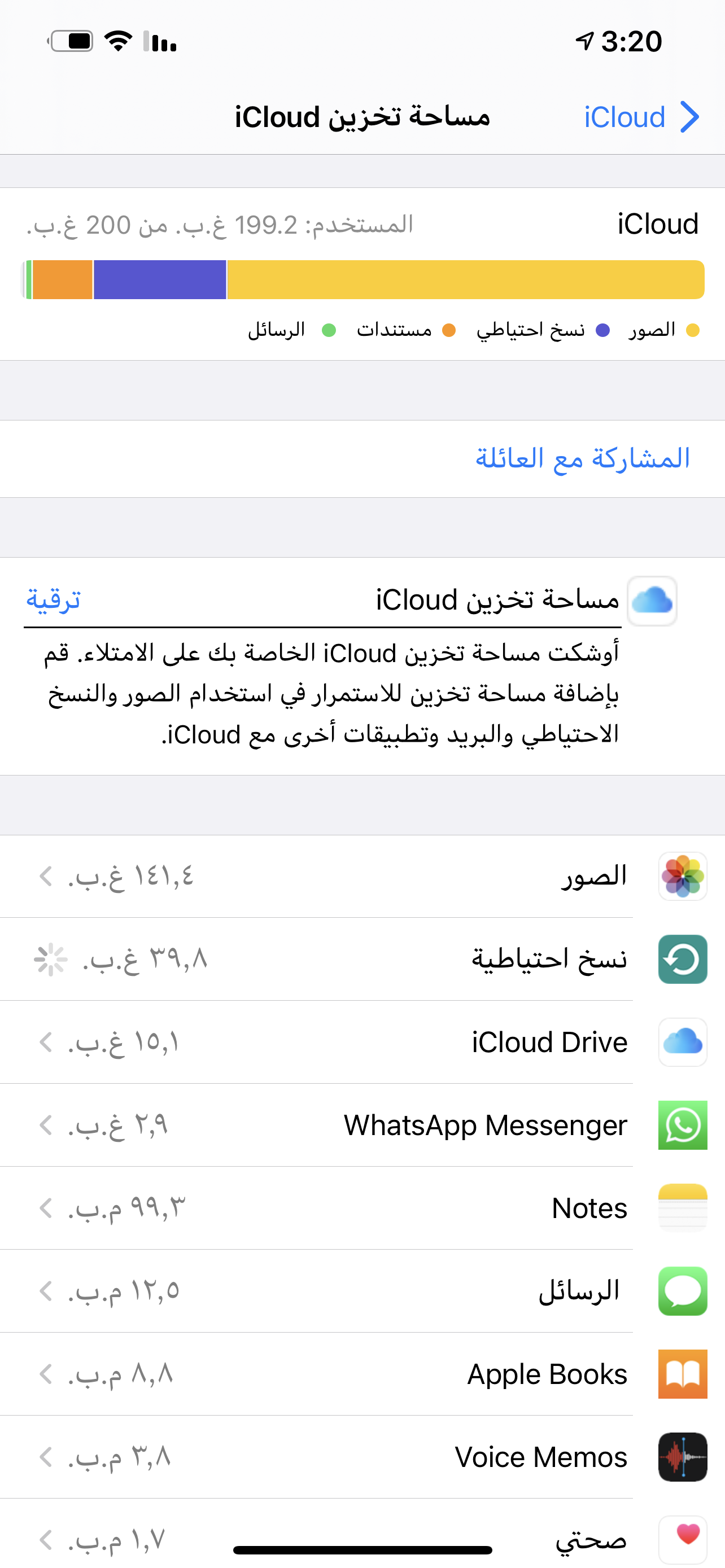Open Notes storage row
The width and height of the screenshot is (725, 1568).
pos(362,1208)
